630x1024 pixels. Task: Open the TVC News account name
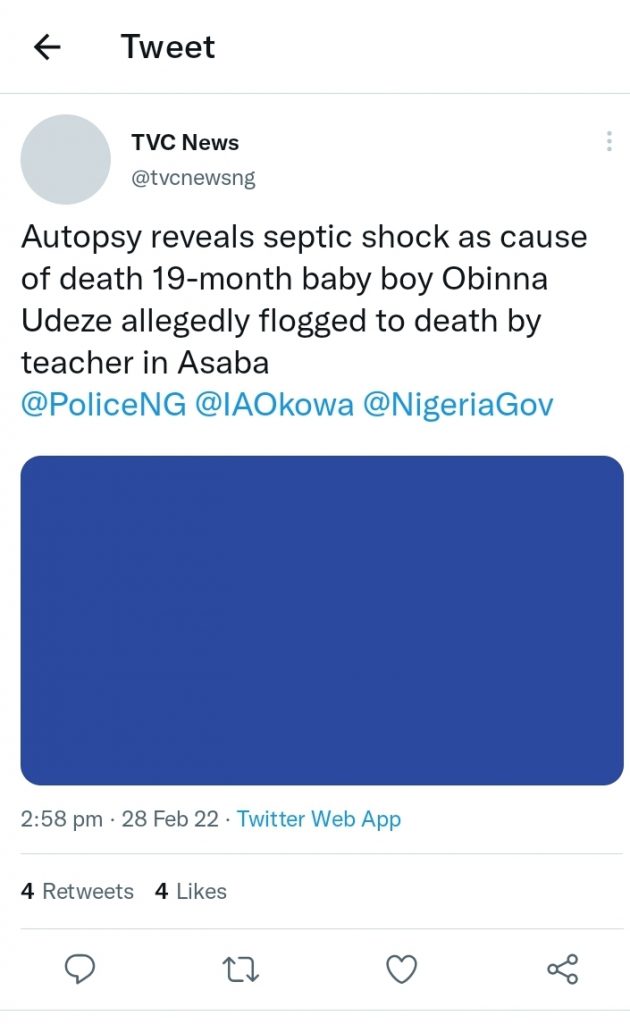click(x=185, y=142)
